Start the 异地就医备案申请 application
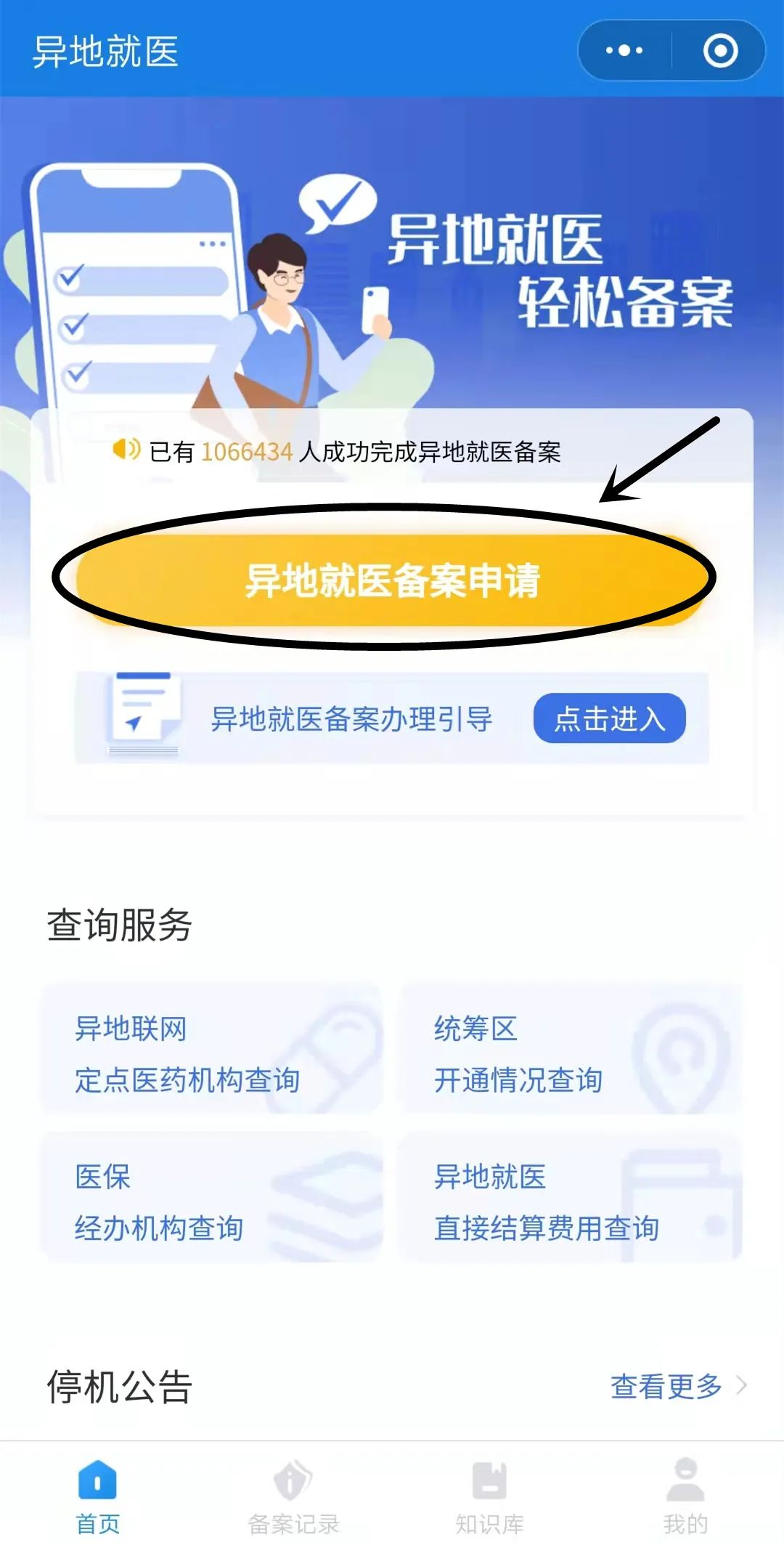 point(392,580)
